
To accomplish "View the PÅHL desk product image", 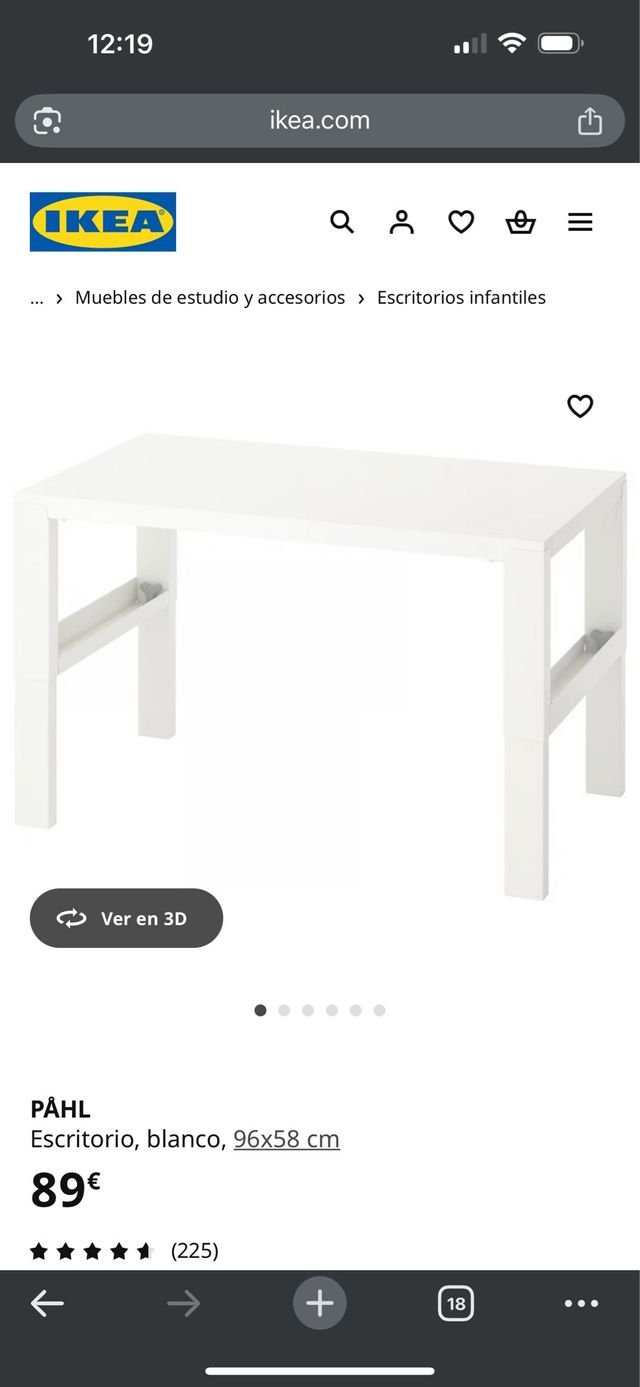I will tap(320, 660).
